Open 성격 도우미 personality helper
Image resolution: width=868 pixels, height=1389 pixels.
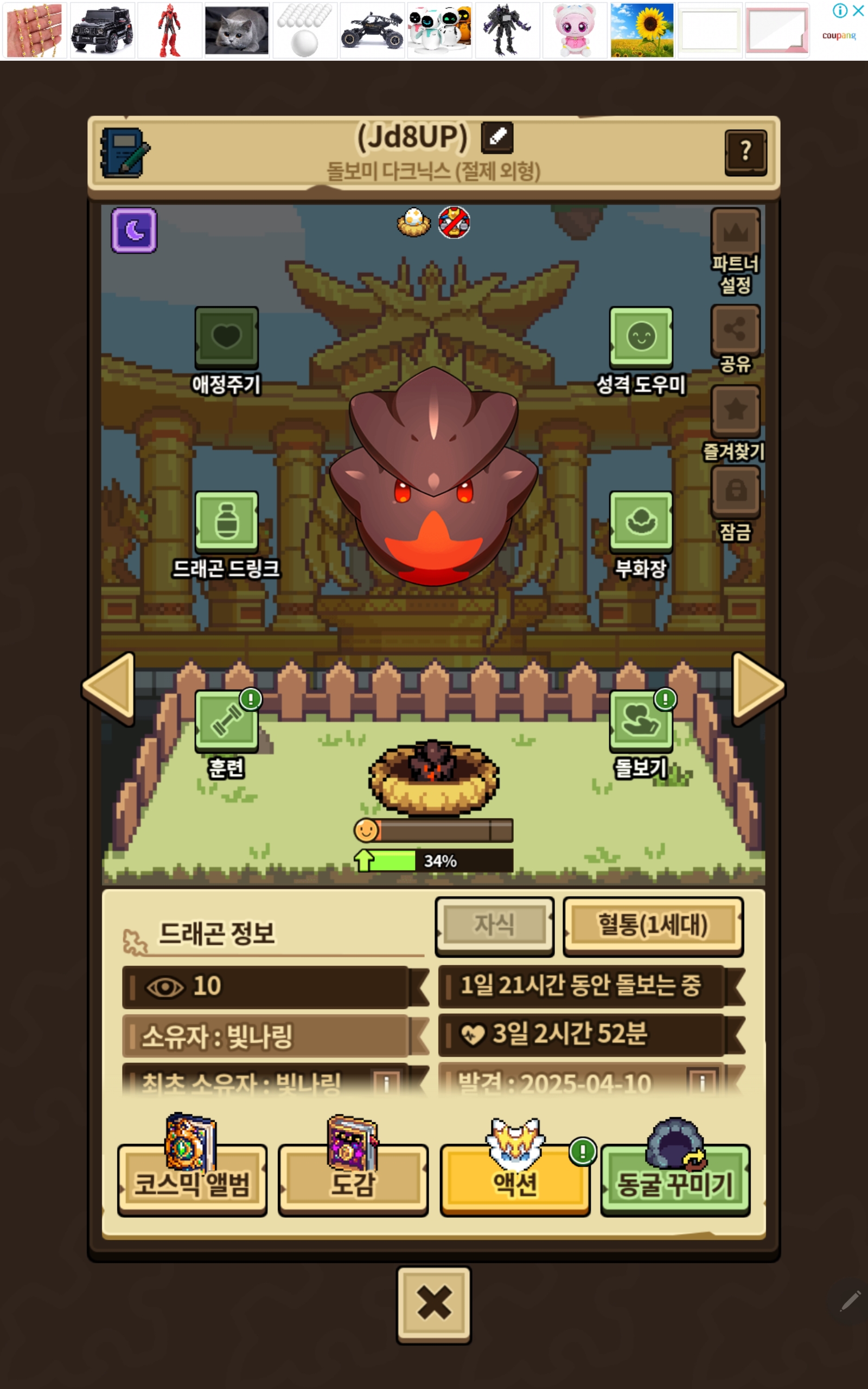641,337
